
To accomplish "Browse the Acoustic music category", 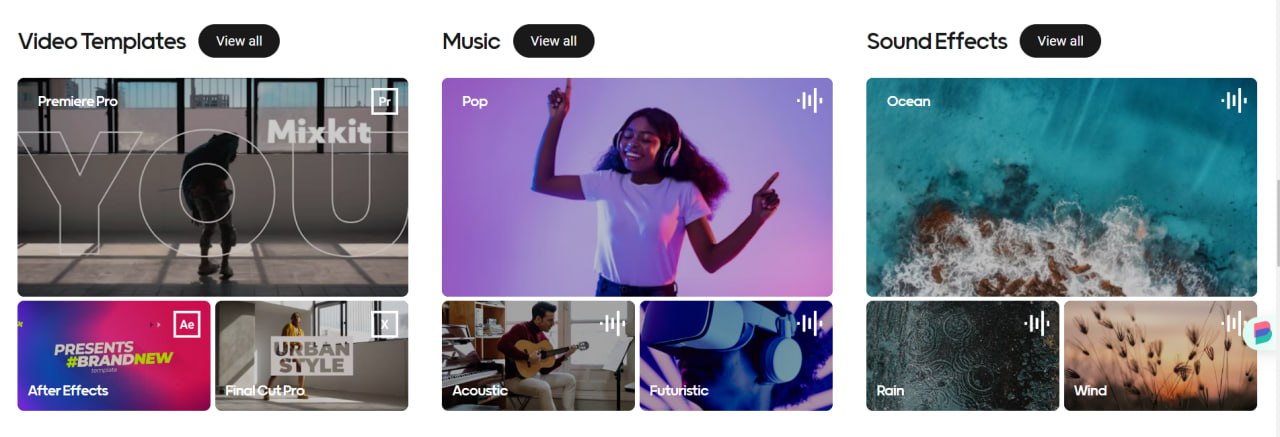I will point(538,355).
